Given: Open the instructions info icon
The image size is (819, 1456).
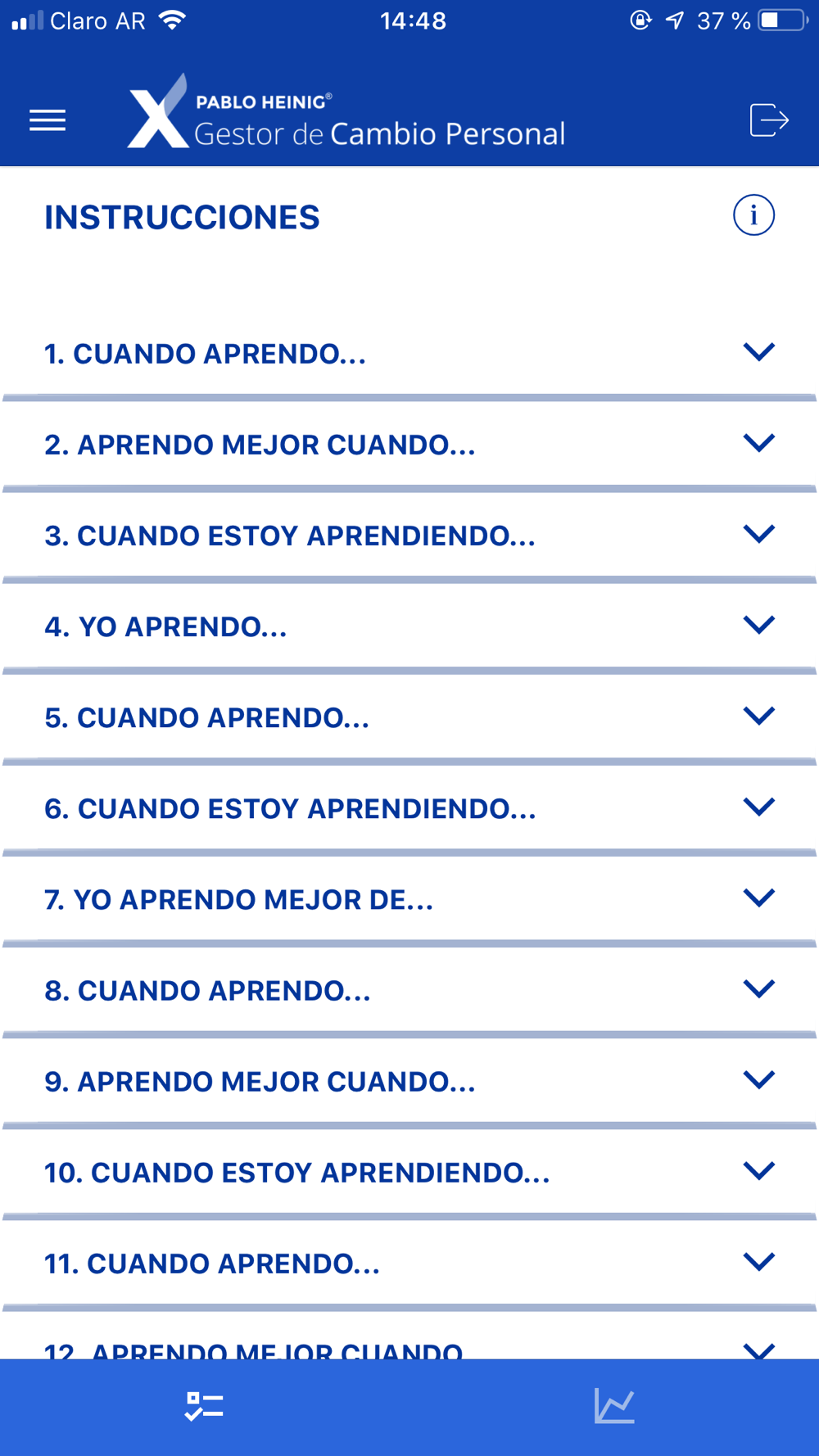Looking at the screenshot, I should pos(753,215).
